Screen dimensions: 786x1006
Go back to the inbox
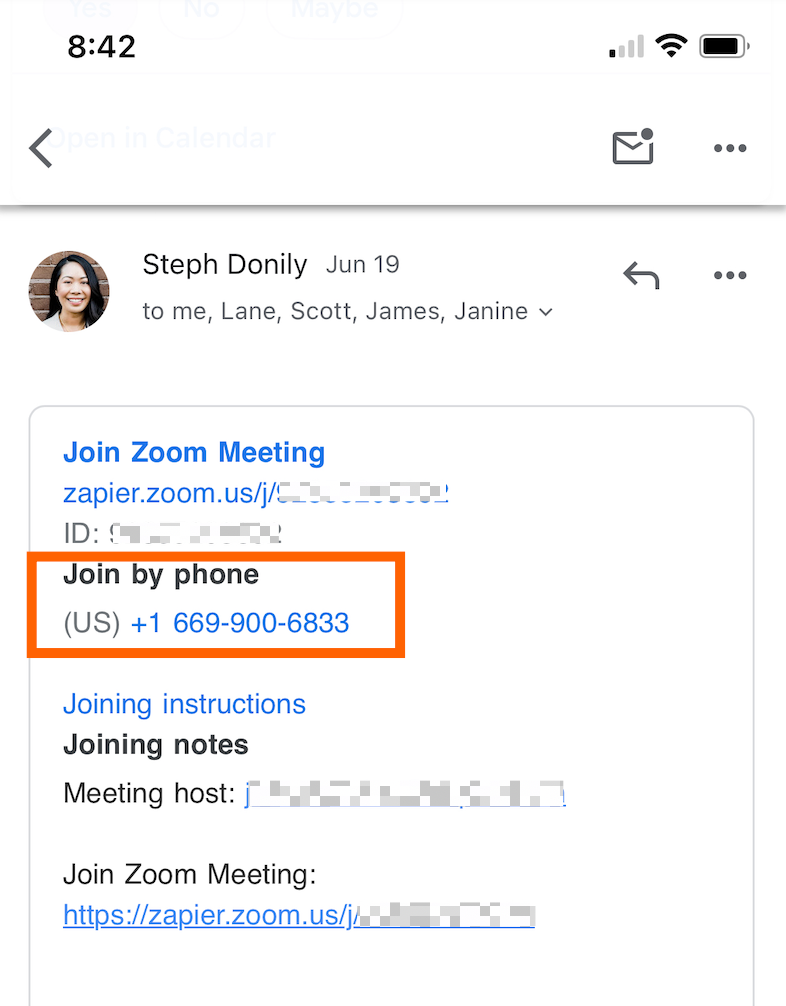(40, 148)
